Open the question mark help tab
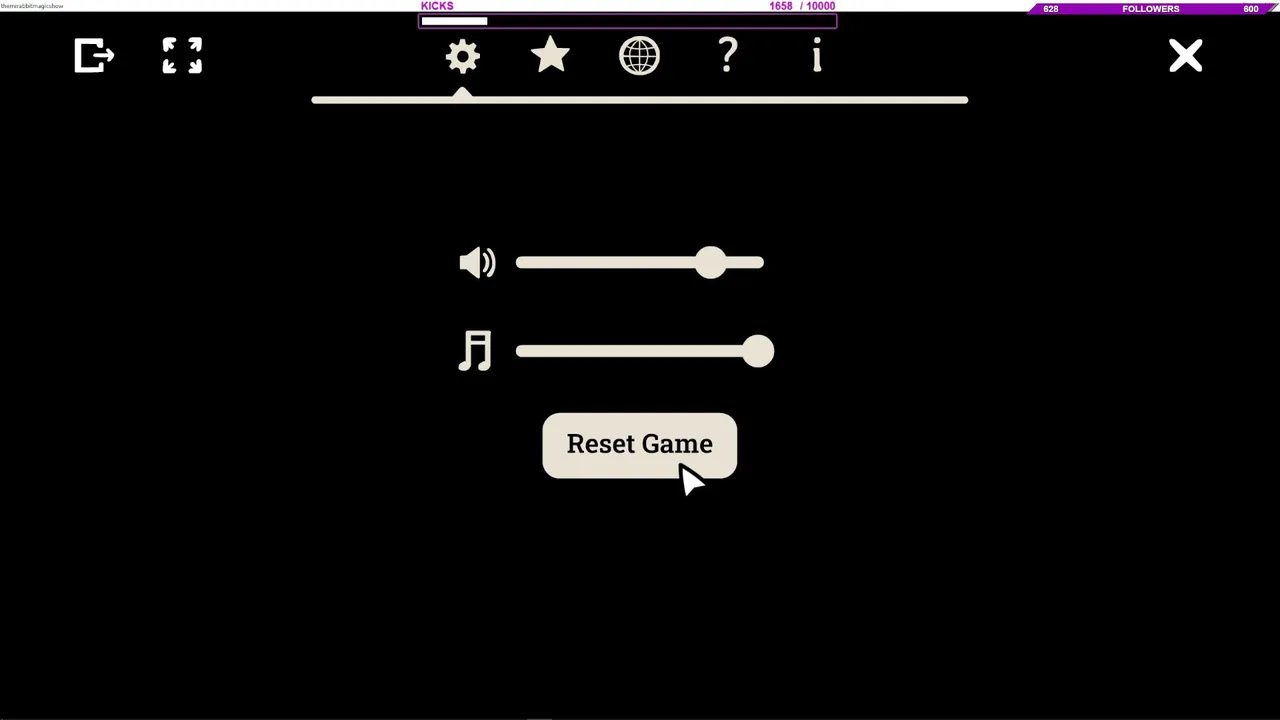Viewport: 1280px width, 720px height. [x=728, y=56]
